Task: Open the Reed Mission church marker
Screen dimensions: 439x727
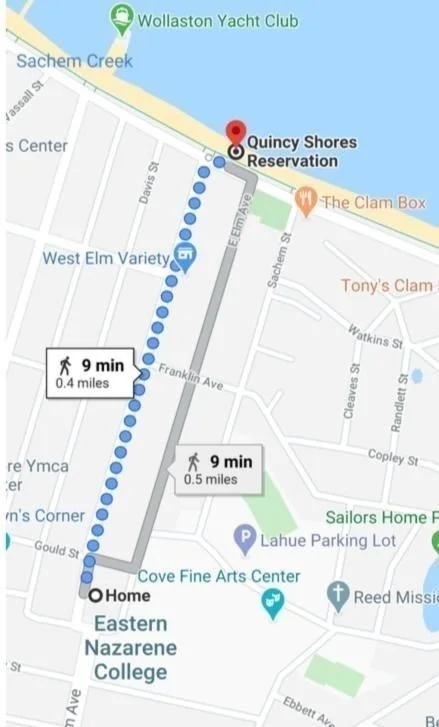Action: pos(338,597)
